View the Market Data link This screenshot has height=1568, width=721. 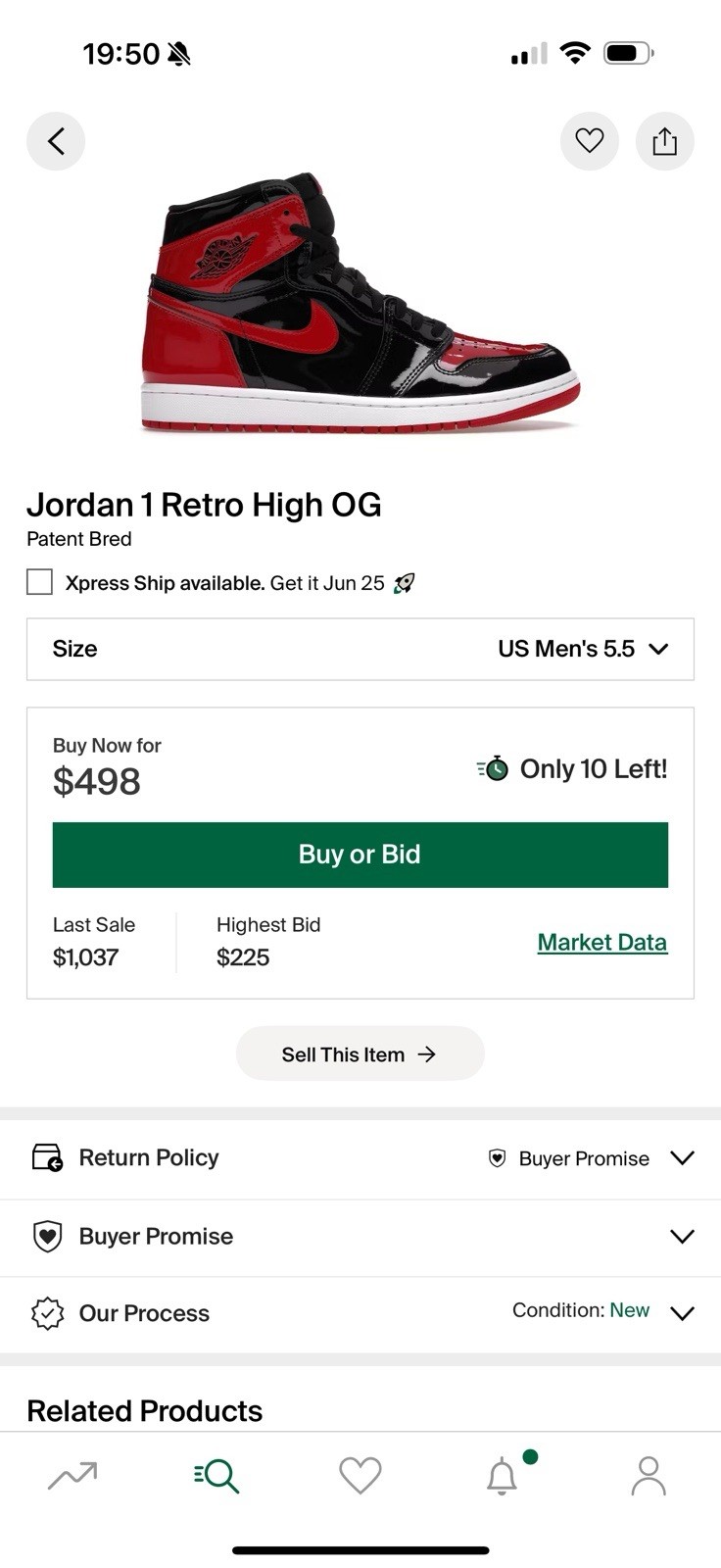coord(601,942)
